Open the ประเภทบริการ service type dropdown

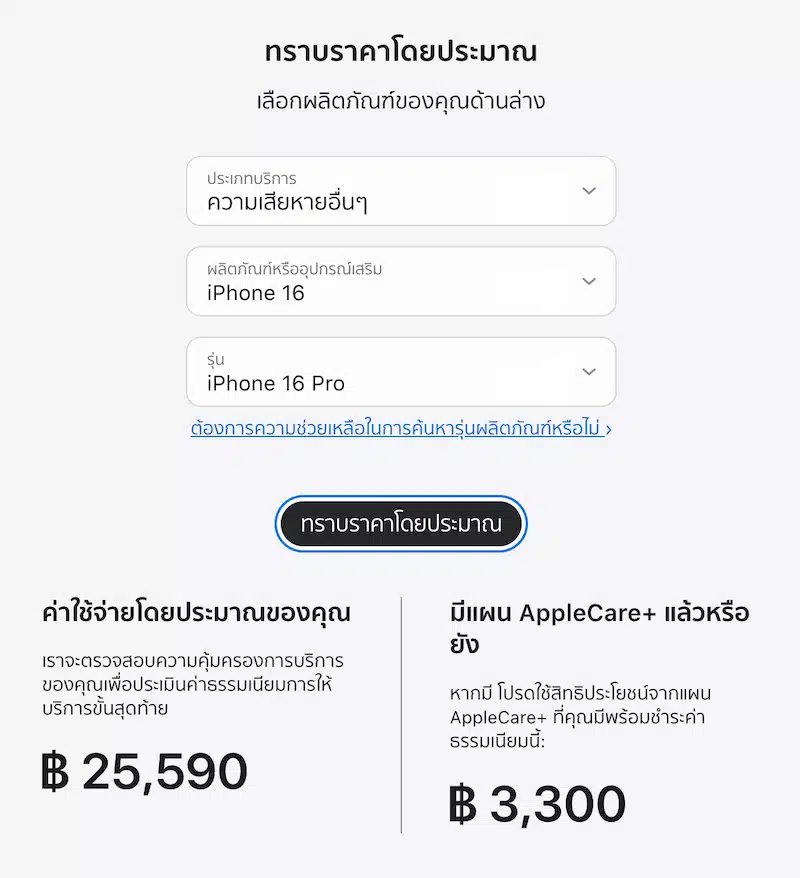click(400, 191)
